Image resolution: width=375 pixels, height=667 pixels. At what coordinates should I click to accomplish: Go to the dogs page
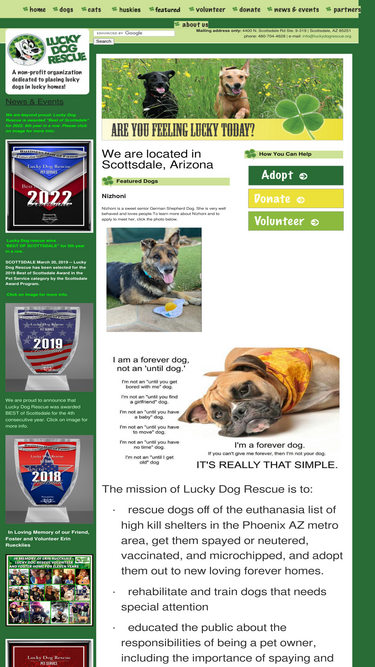pos(63,9)
